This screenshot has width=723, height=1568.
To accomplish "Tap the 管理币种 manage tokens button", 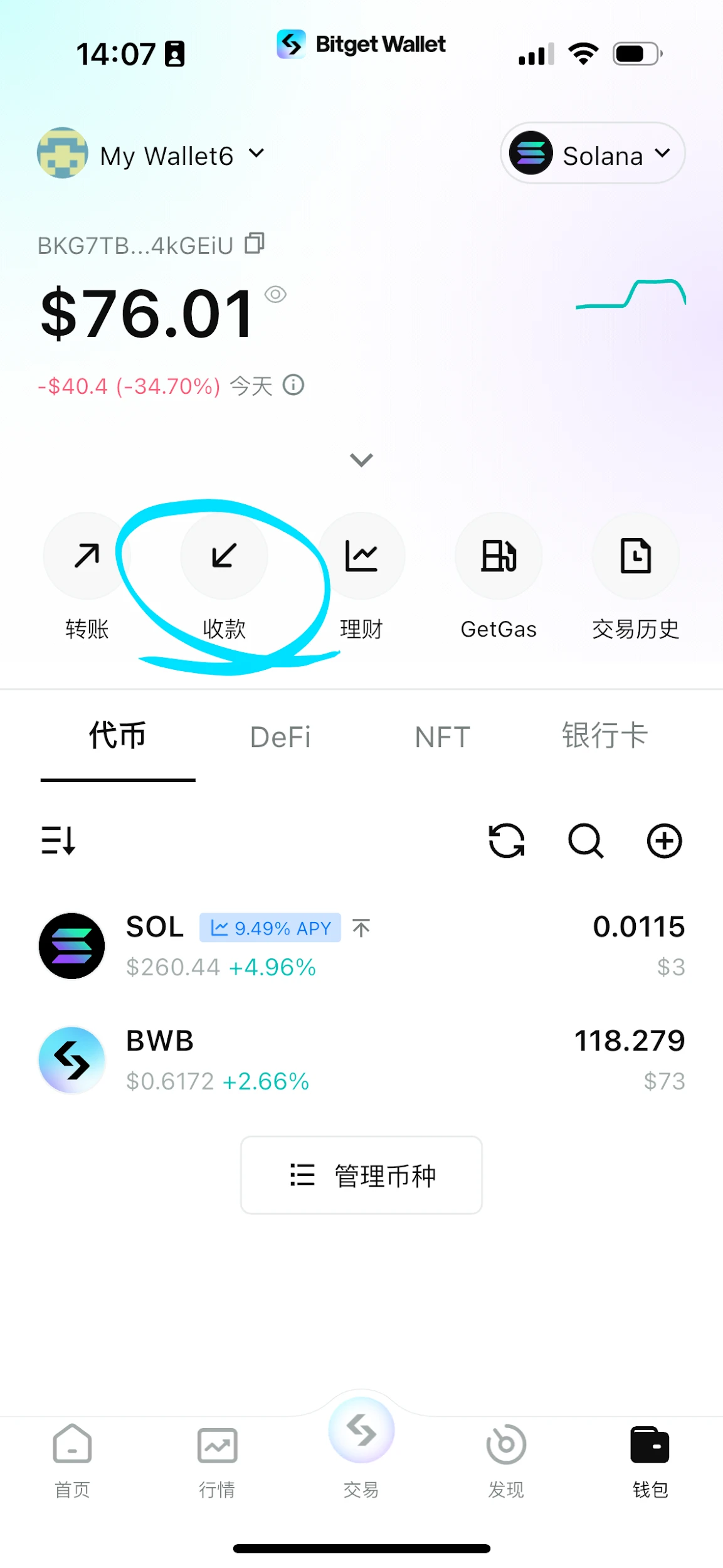I will point(361,1175).
